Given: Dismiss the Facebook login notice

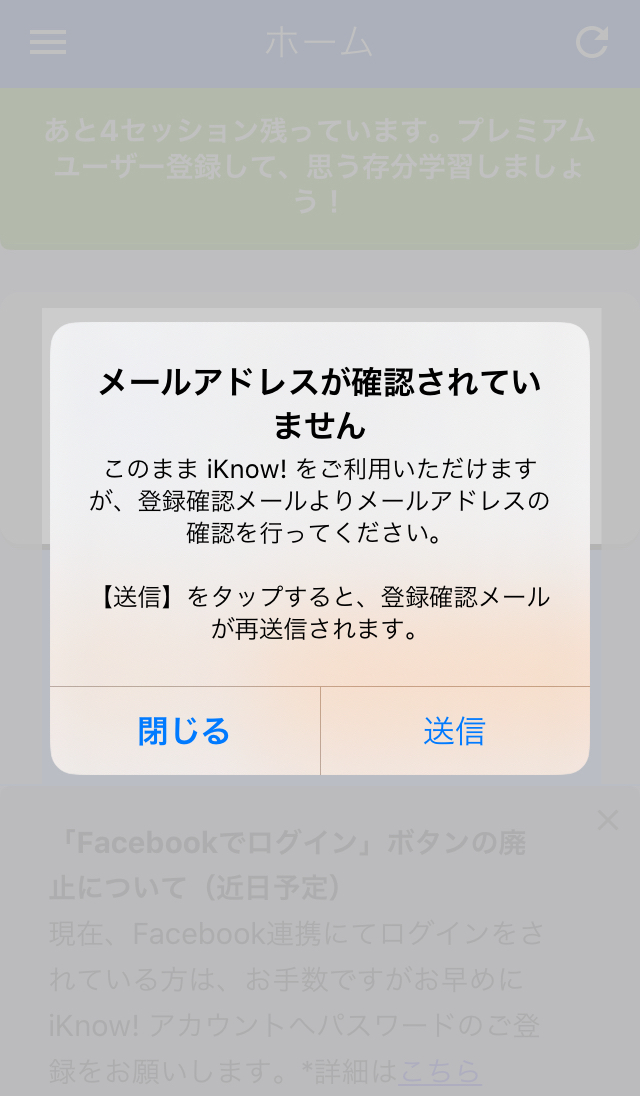Looking at the screenshot, I should point(607,821).
